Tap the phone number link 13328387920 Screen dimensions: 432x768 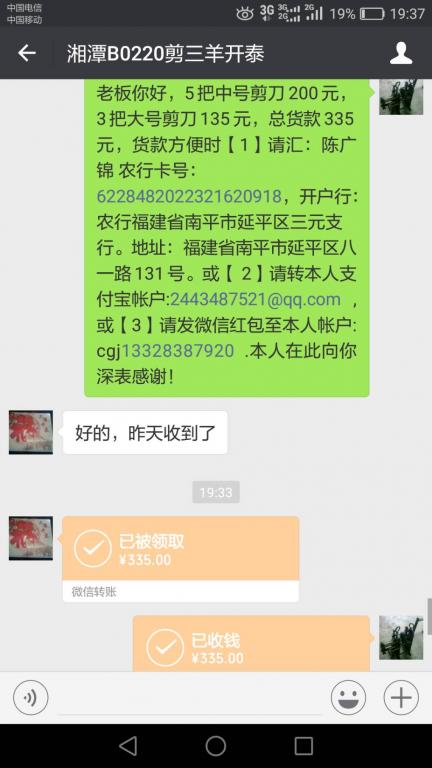pyautogui.click(x=177, y=351)
